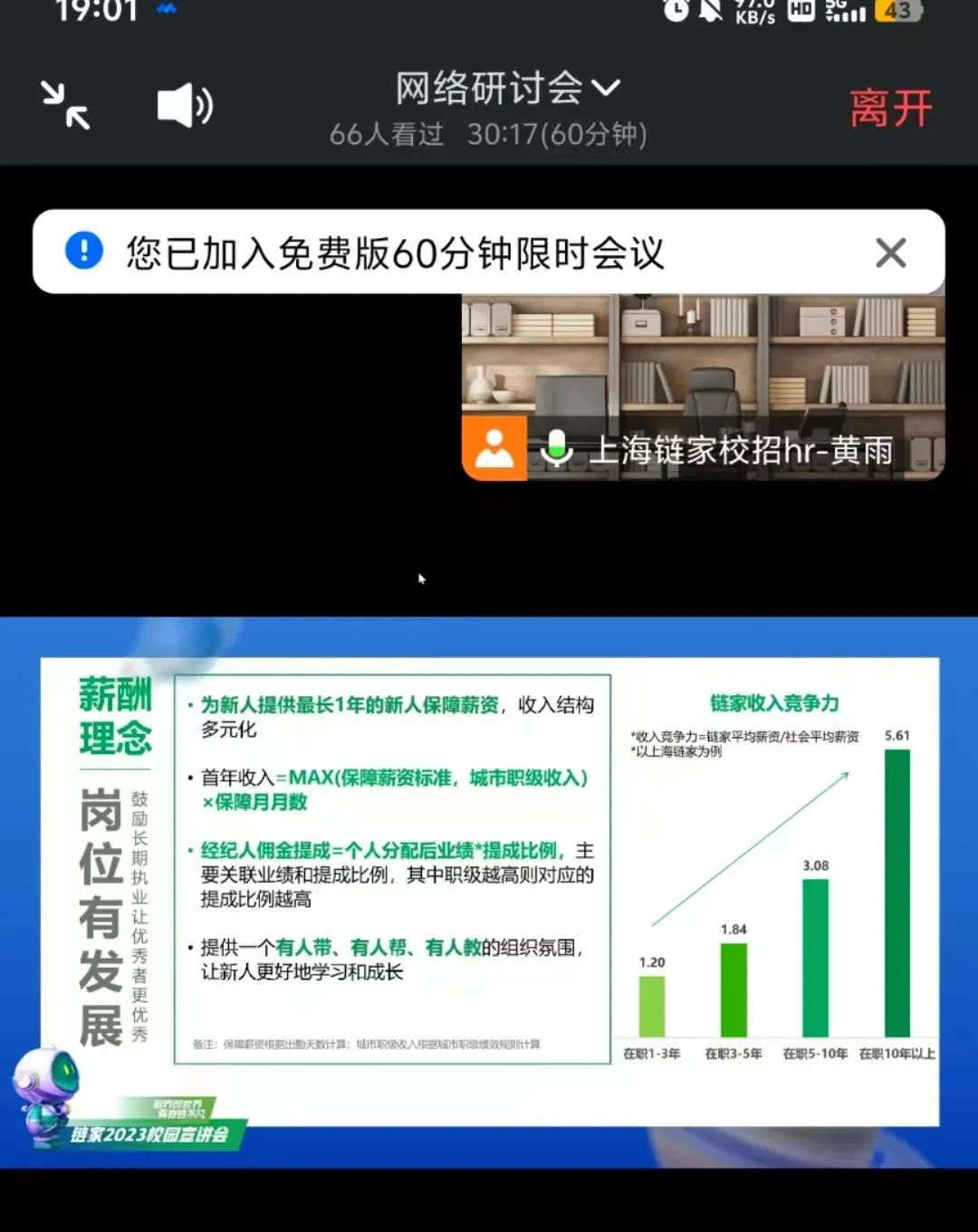Minimize the meeting window
Screen dimensions: 978x1232
pyautogui.click(x=65, y=106)
